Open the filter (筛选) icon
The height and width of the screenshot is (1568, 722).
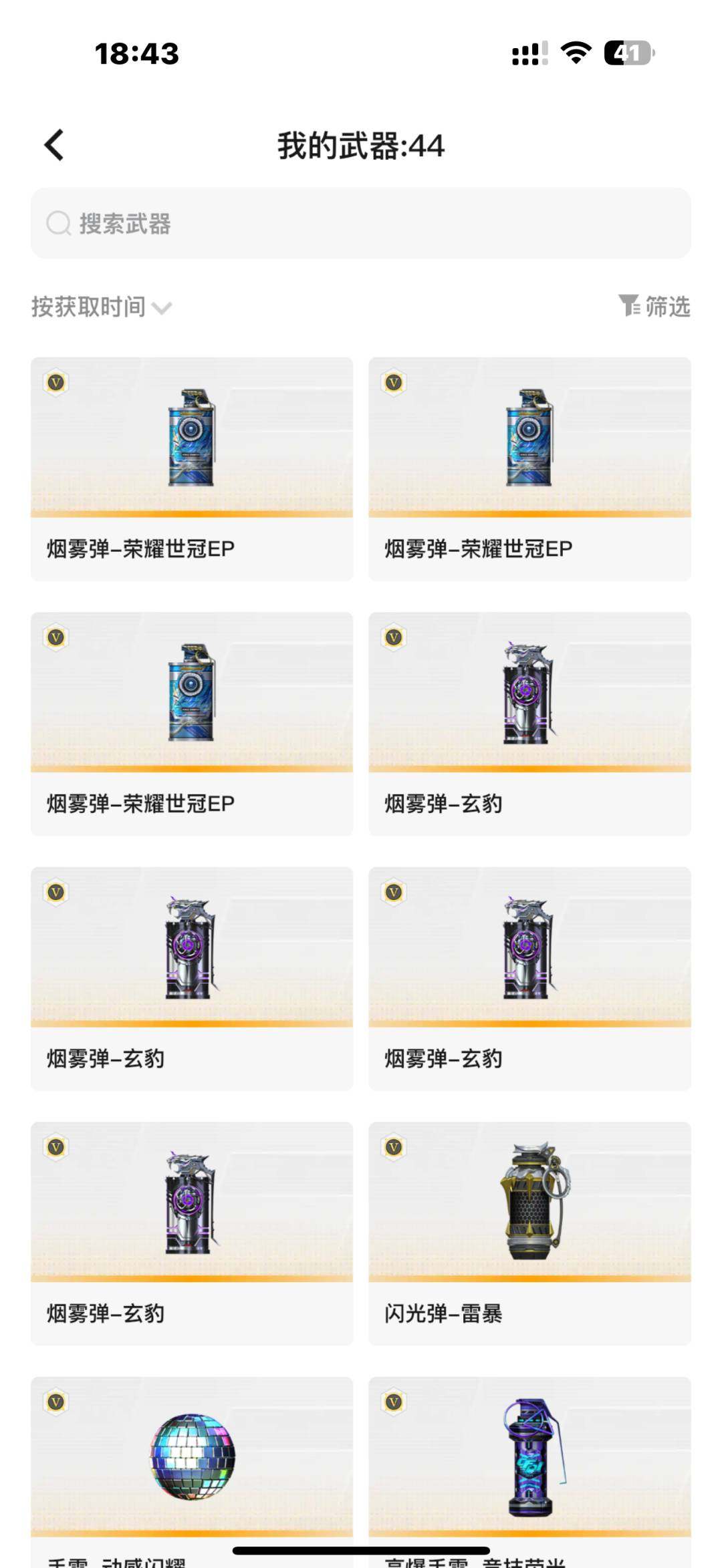pyautogui.click(x=628, y=306)
